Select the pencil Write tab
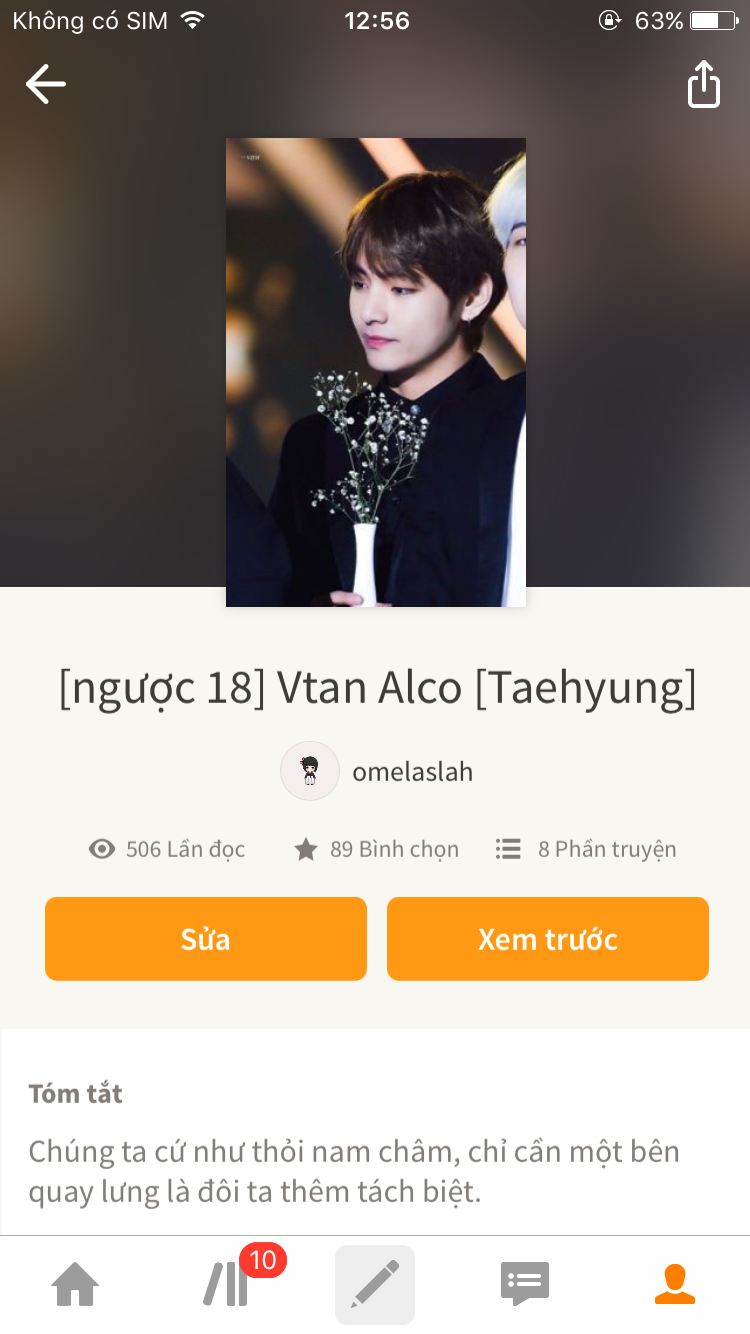 pos(375,1285)
